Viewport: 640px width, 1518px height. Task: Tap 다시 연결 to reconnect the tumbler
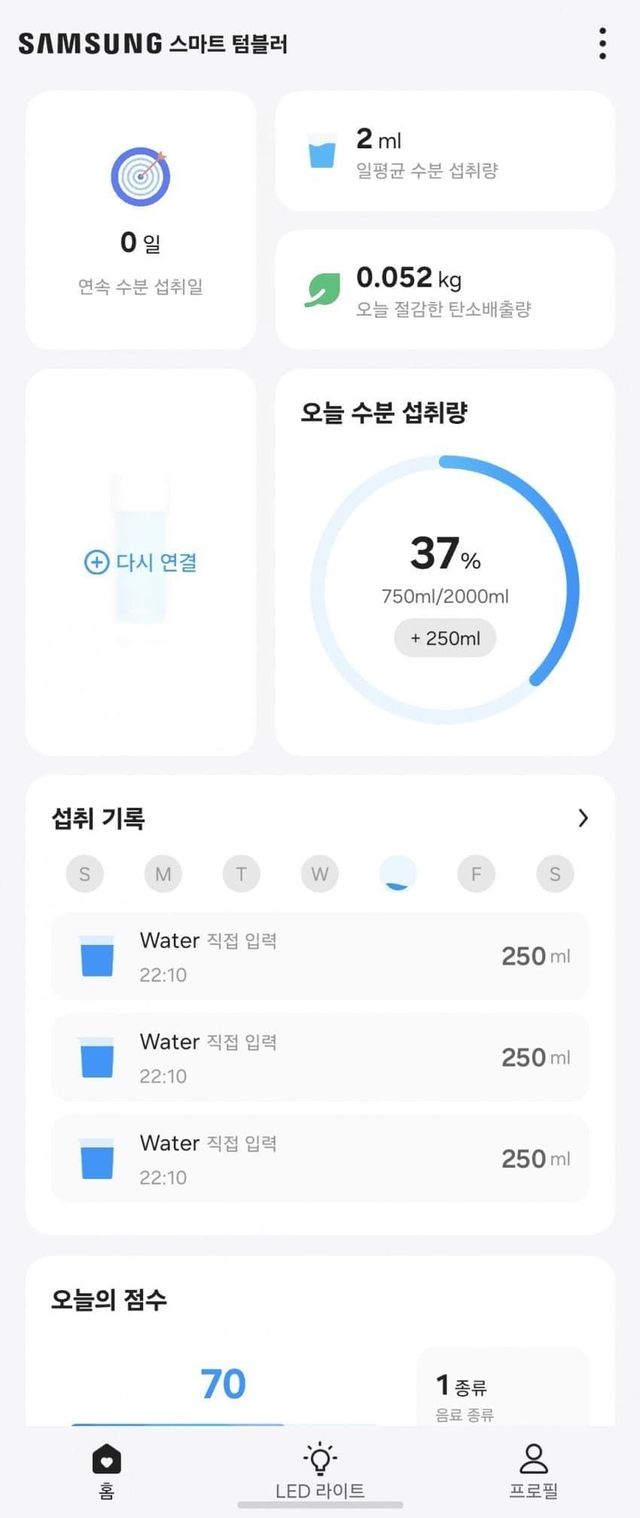[141, 562]
